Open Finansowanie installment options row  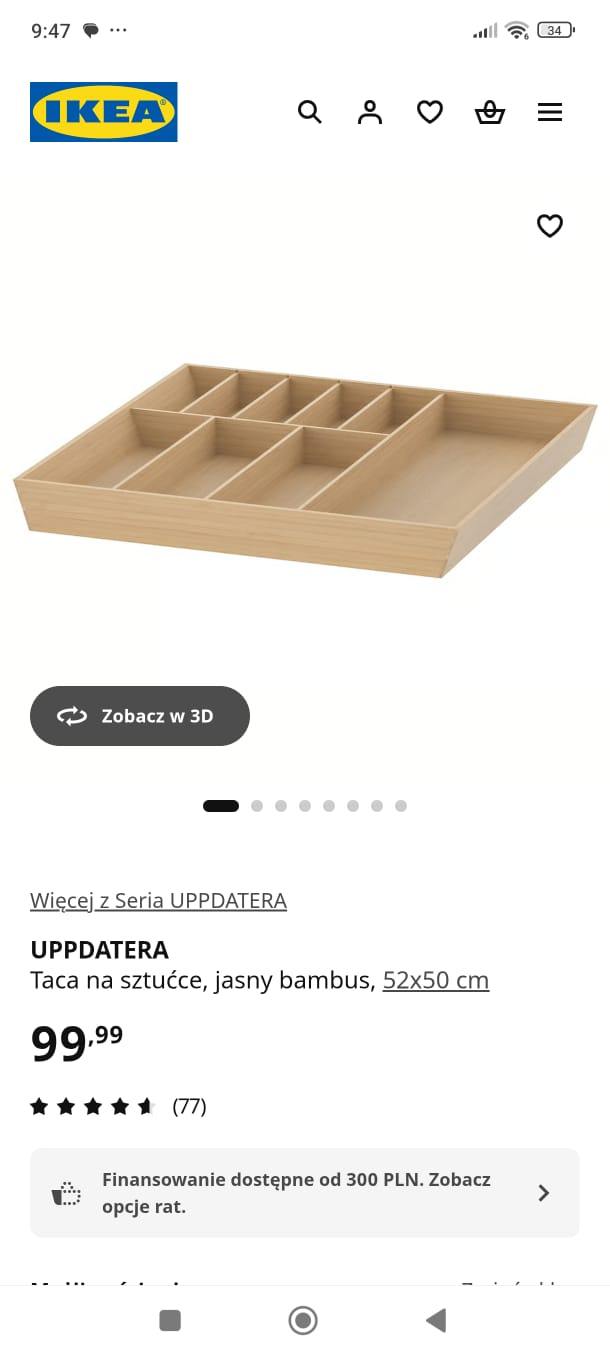pos(305,1193)
